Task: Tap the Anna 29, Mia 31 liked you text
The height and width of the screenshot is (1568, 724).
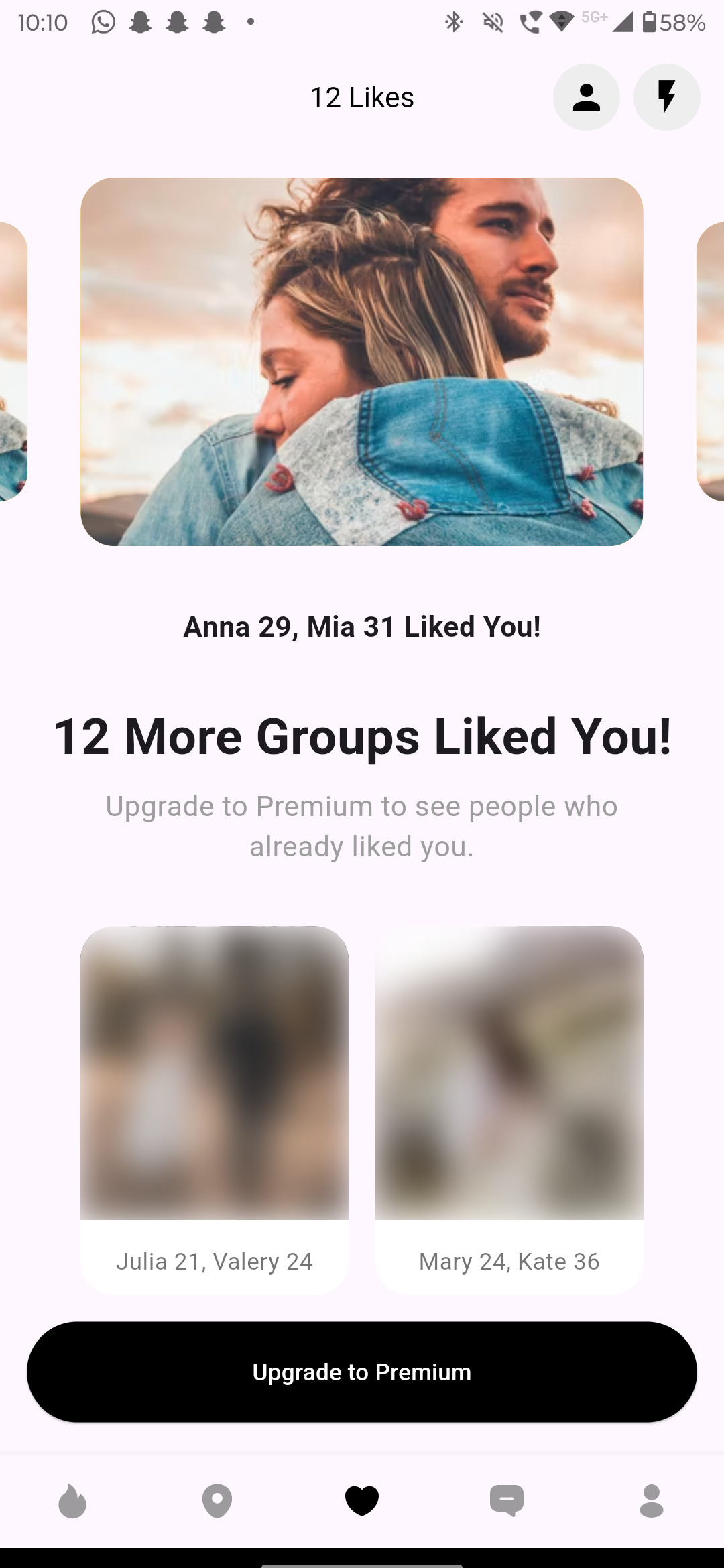Action: (362, 627)
